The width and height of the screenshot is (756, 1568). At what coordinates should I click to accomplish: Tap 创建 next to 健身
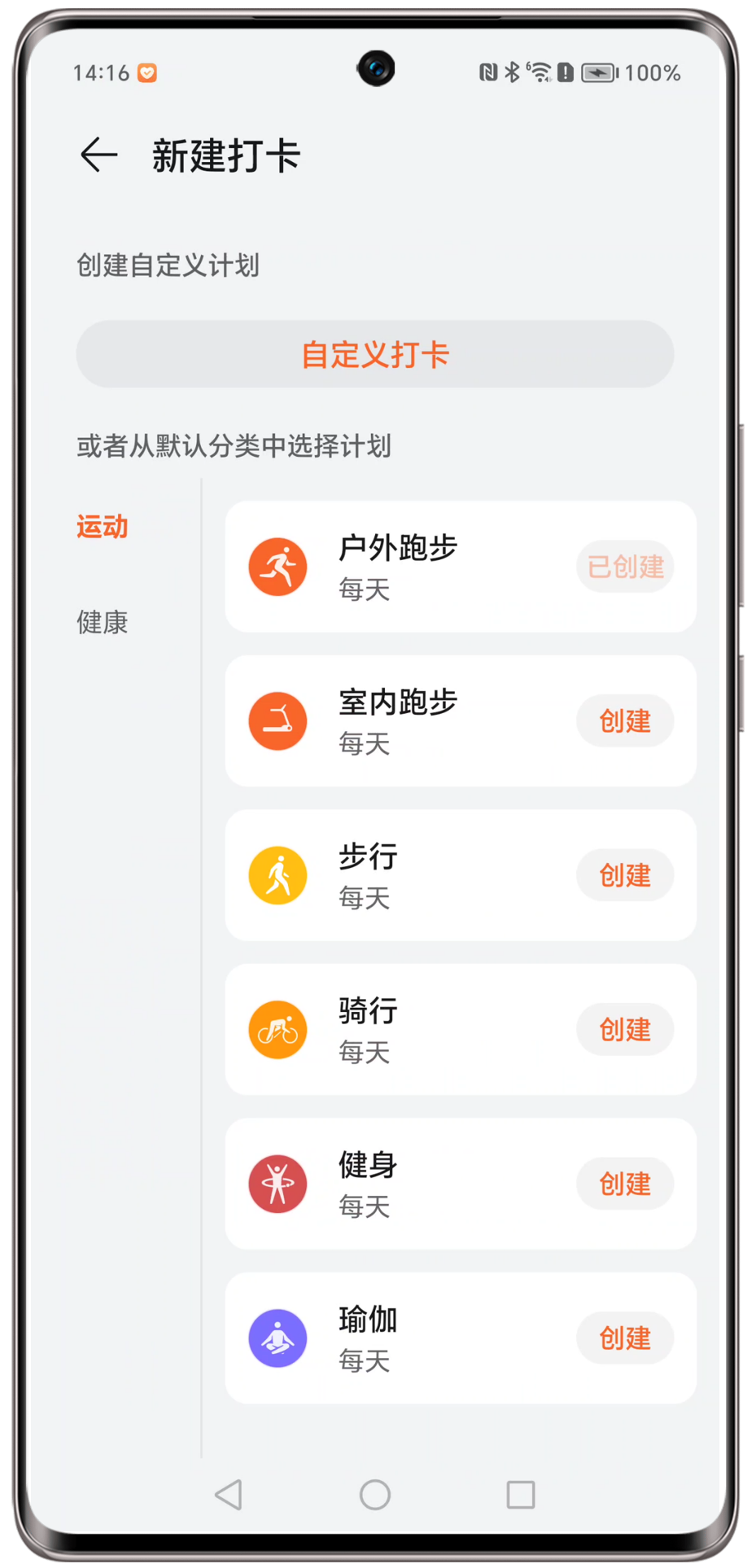(x=624, y=1183)
